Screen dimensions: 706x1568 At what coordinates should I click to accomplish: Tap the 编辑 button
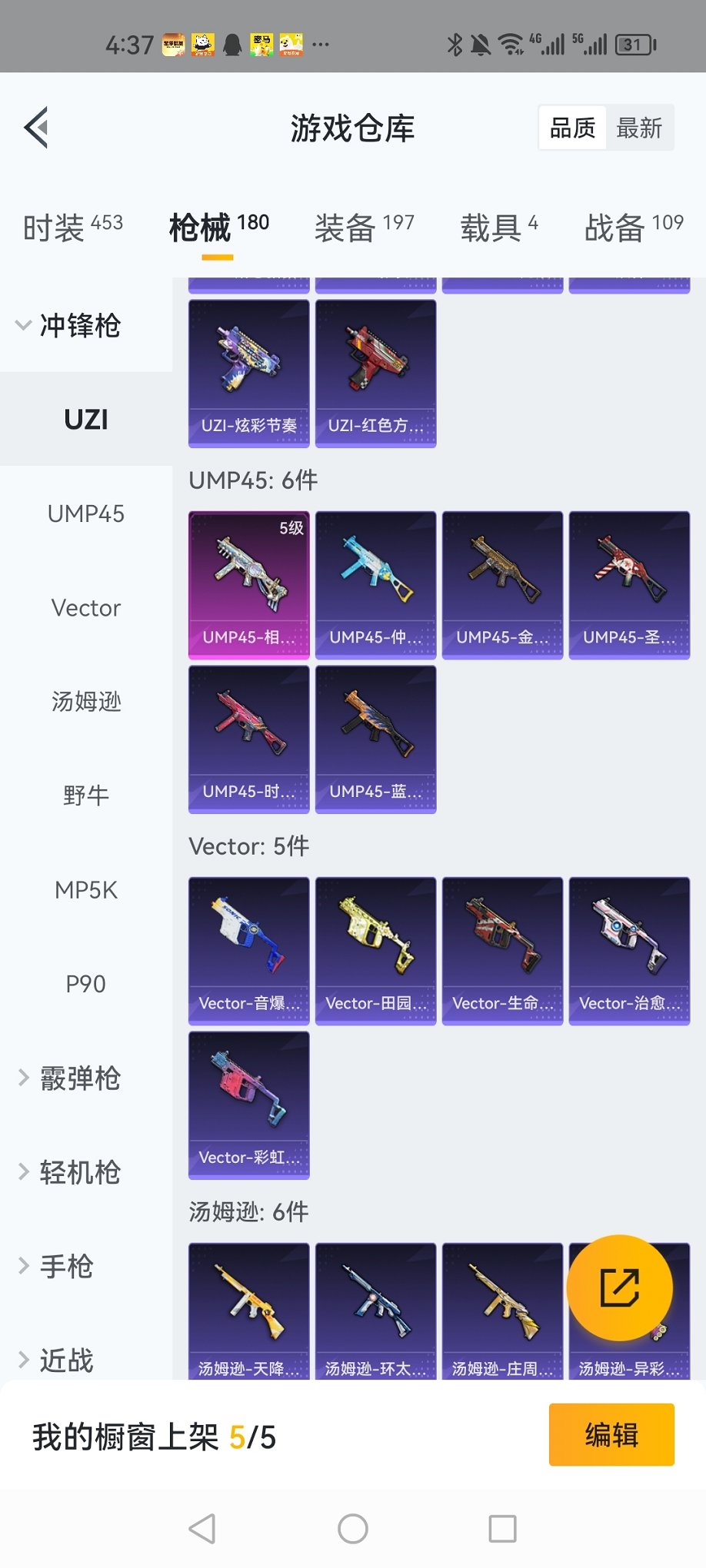(611, 1434)
